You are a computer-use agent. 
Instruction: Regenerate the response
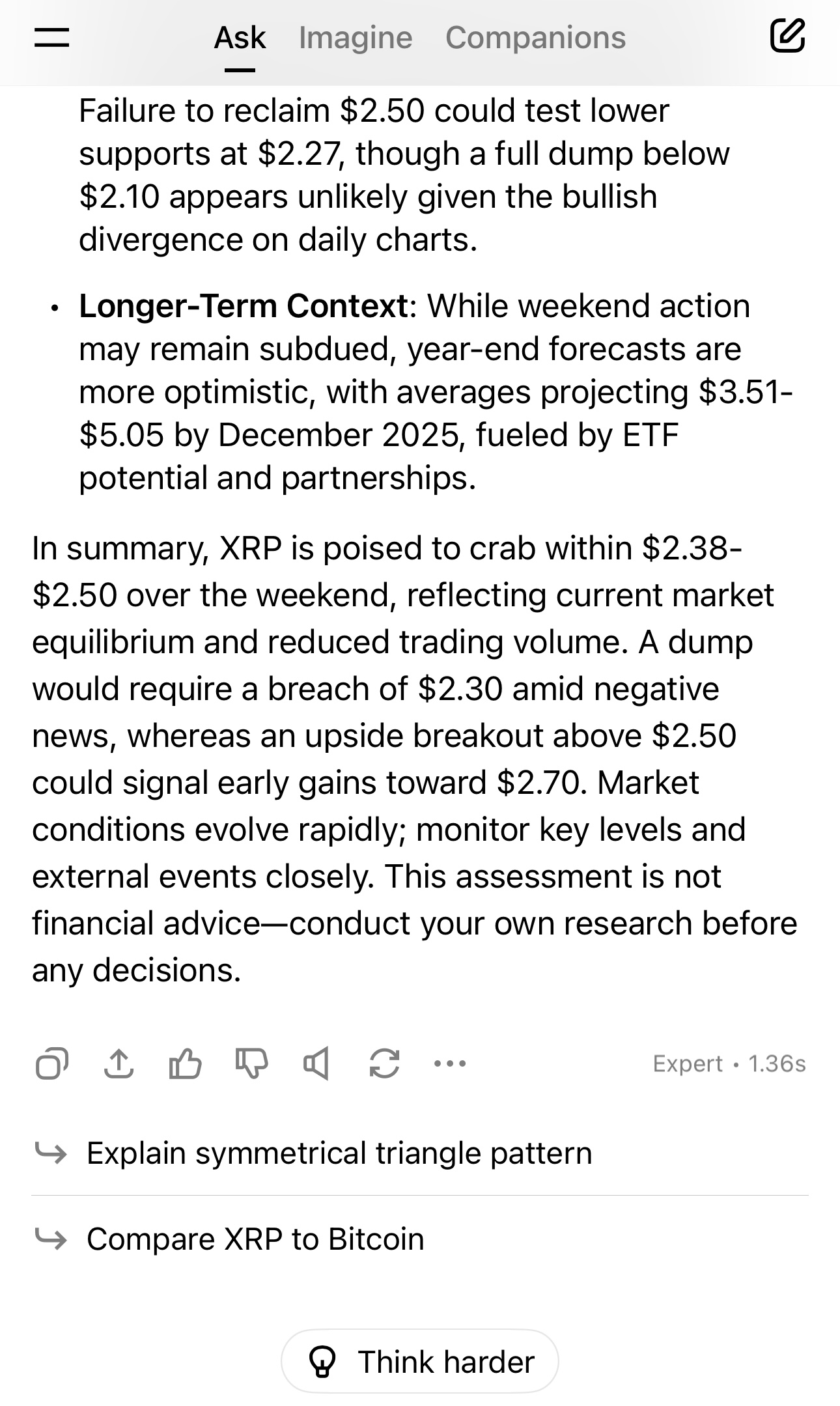point(384,1063)
